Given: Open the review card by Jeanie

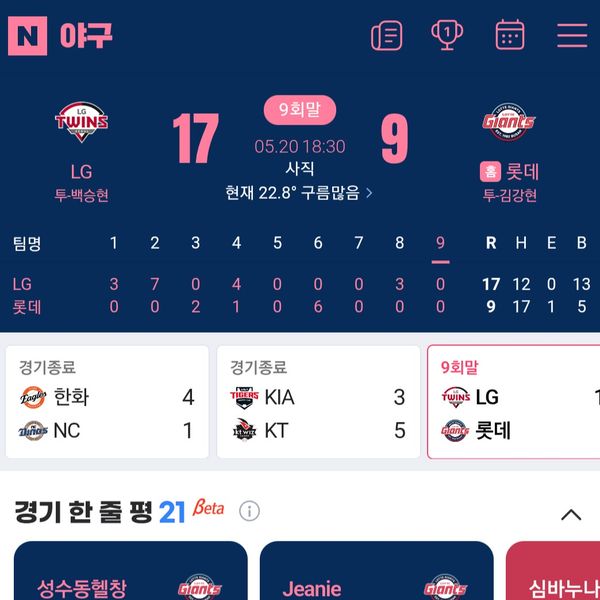Looking at the screenshot, I should (376, 575).
